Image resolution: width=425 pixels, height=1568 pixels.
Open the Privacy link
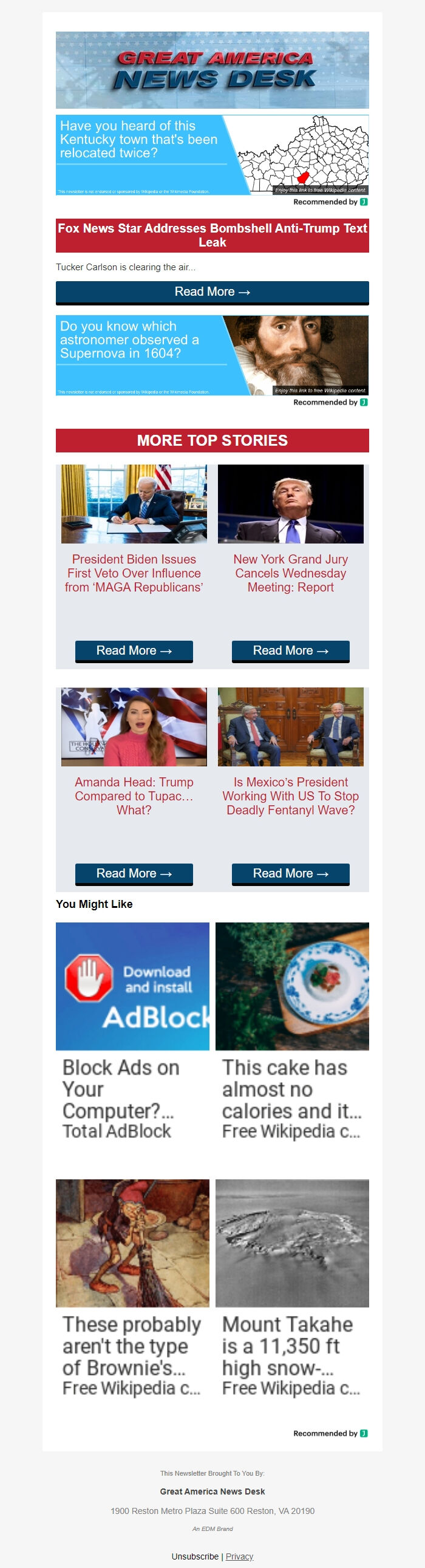(x=239, y=1556)
